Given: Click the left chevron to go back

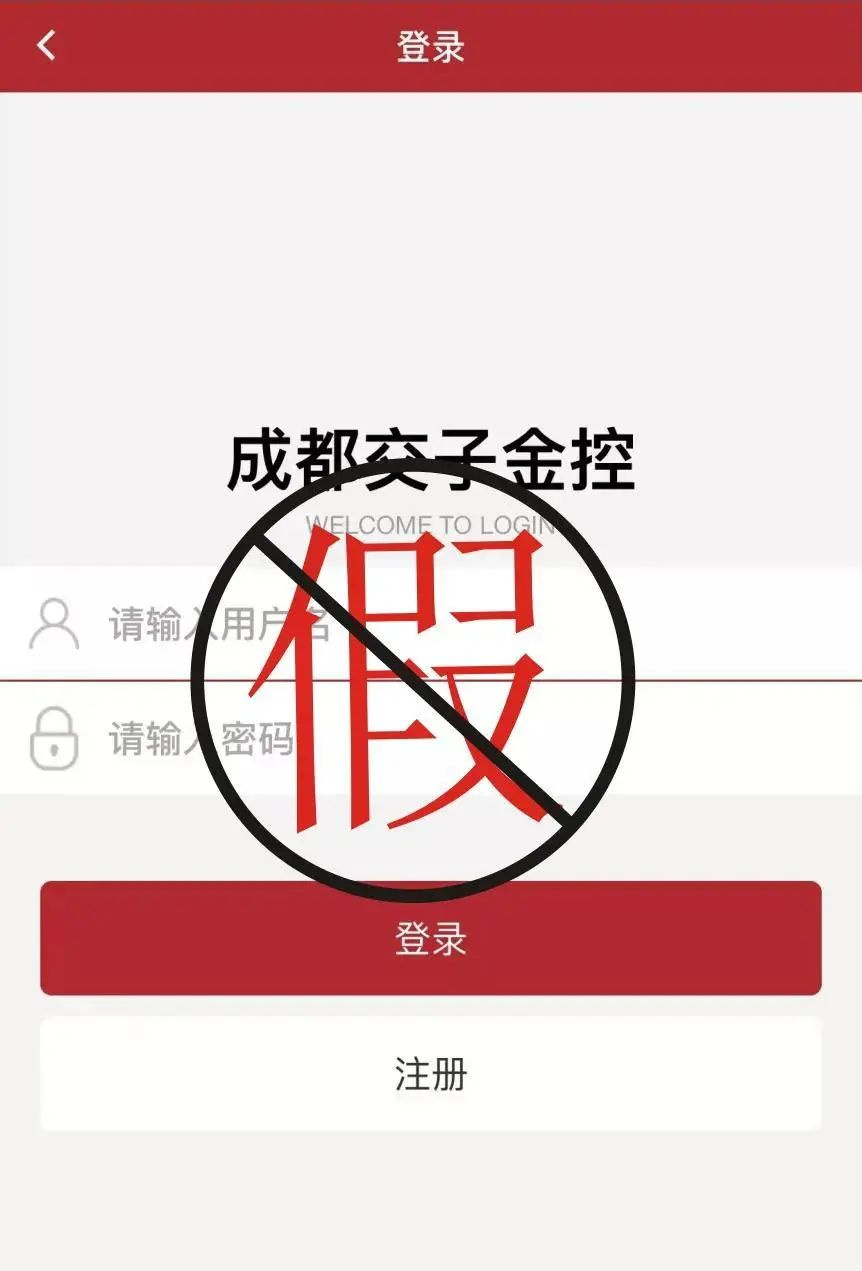Looking at the screenshot, I should pos(43,45).
